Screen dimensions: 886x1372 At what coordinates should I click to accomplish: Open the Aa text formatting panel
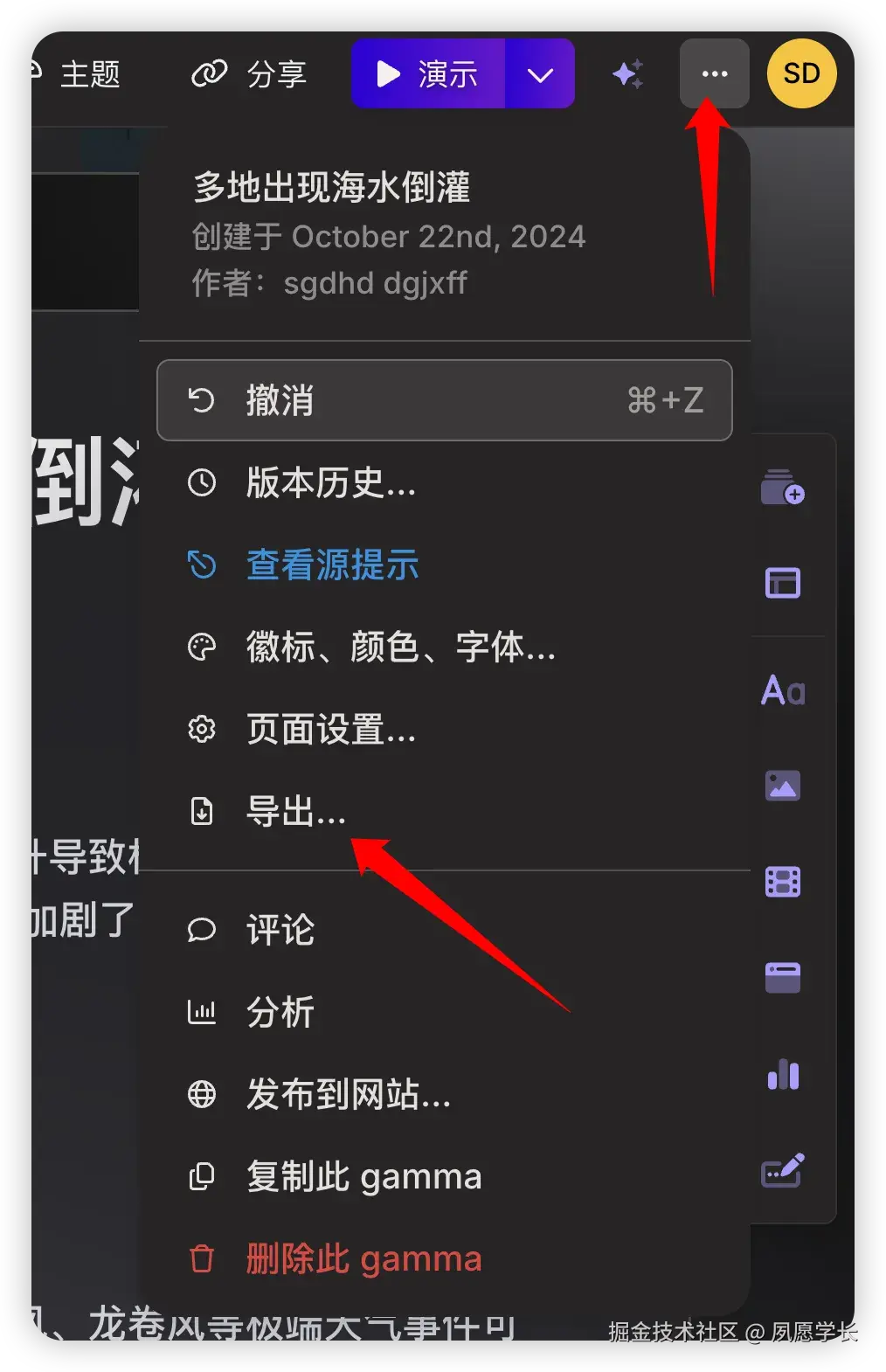[x=784, y=691]
